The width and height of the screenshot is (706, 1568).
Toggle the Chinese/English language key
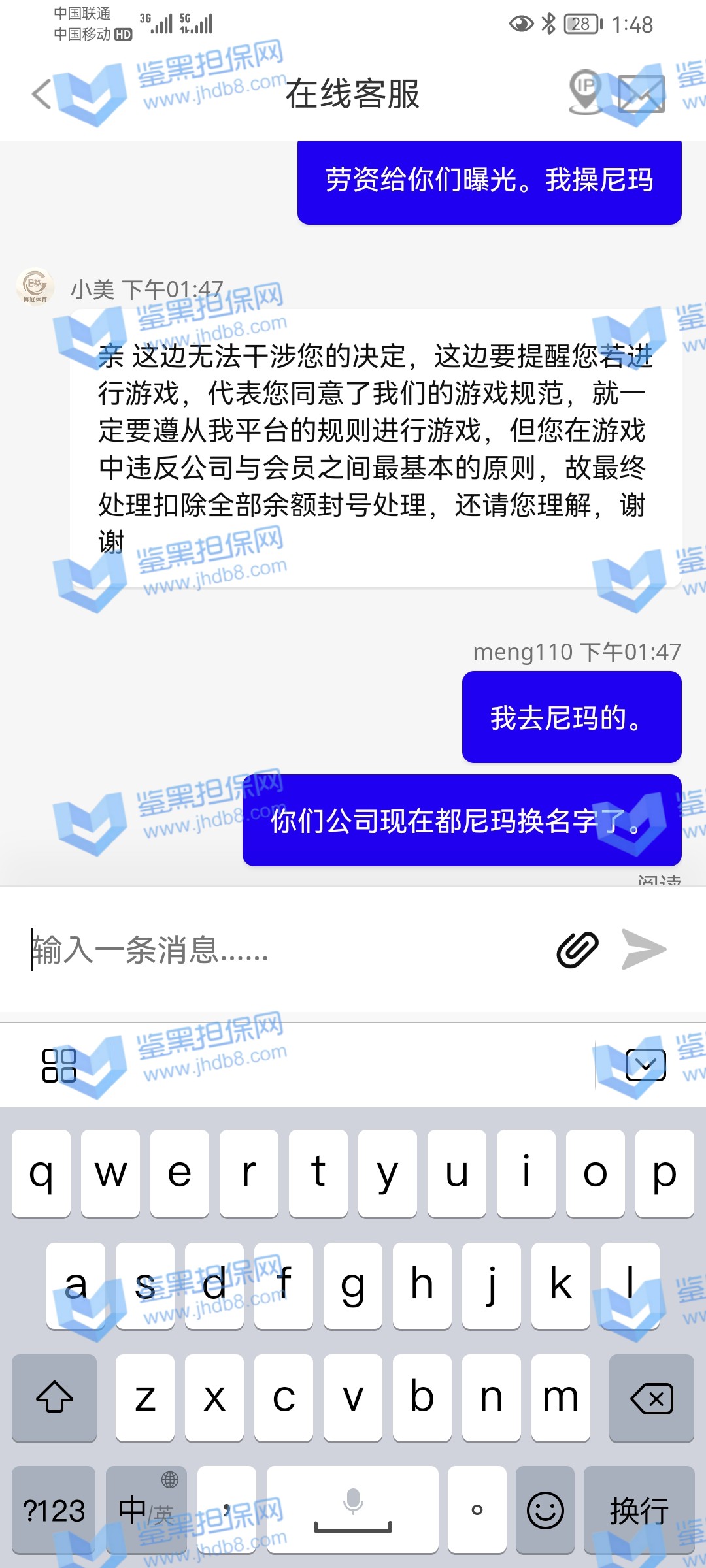point(146,1510)
